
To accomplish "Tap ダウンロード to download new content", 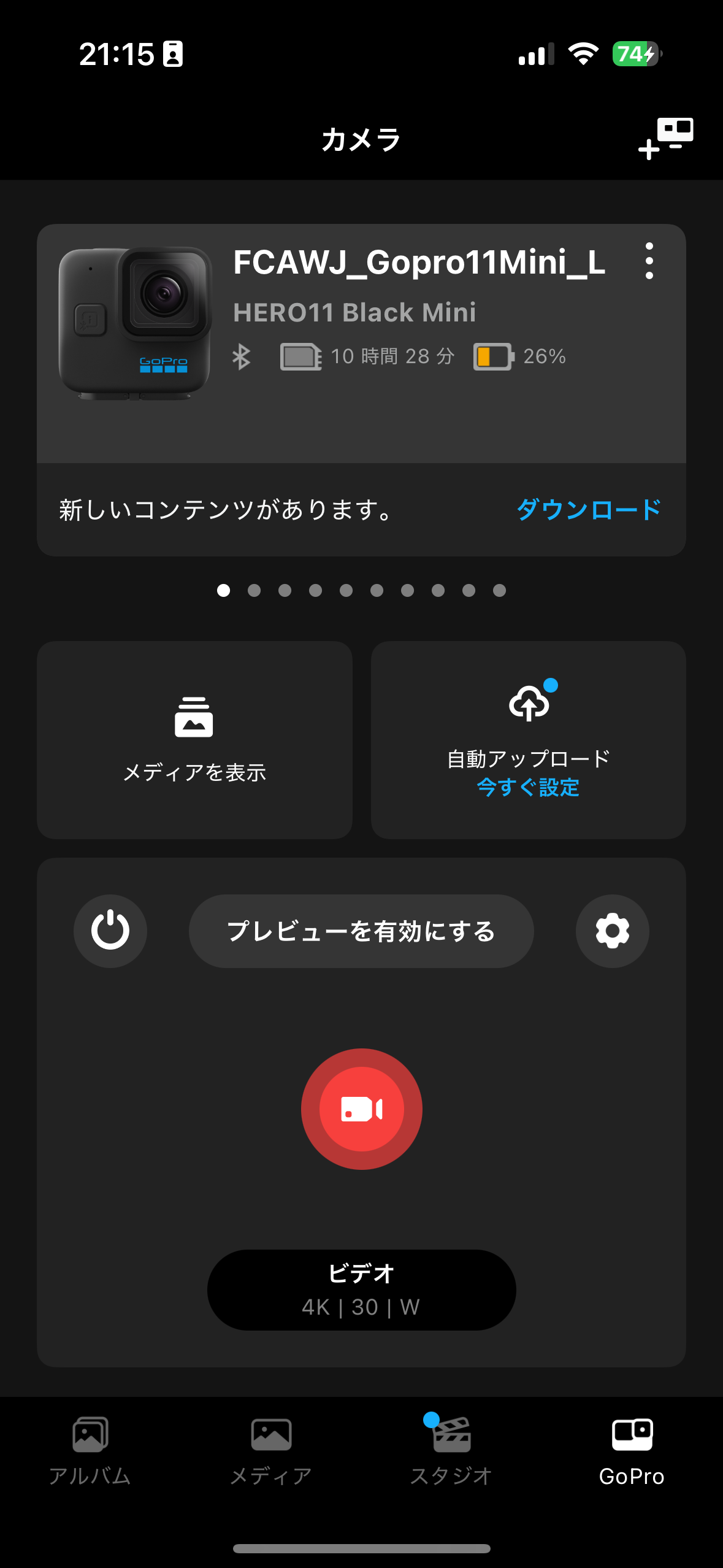I will 588,510.
